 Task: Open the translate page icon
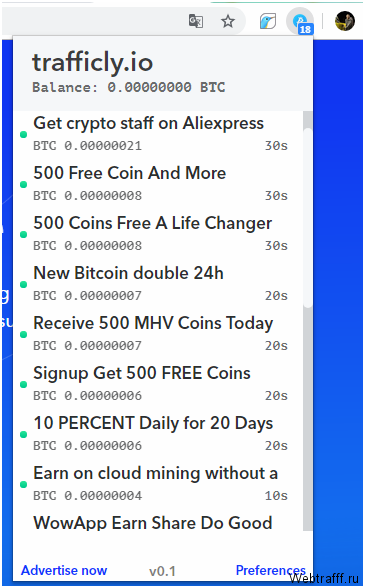point(195,21)
